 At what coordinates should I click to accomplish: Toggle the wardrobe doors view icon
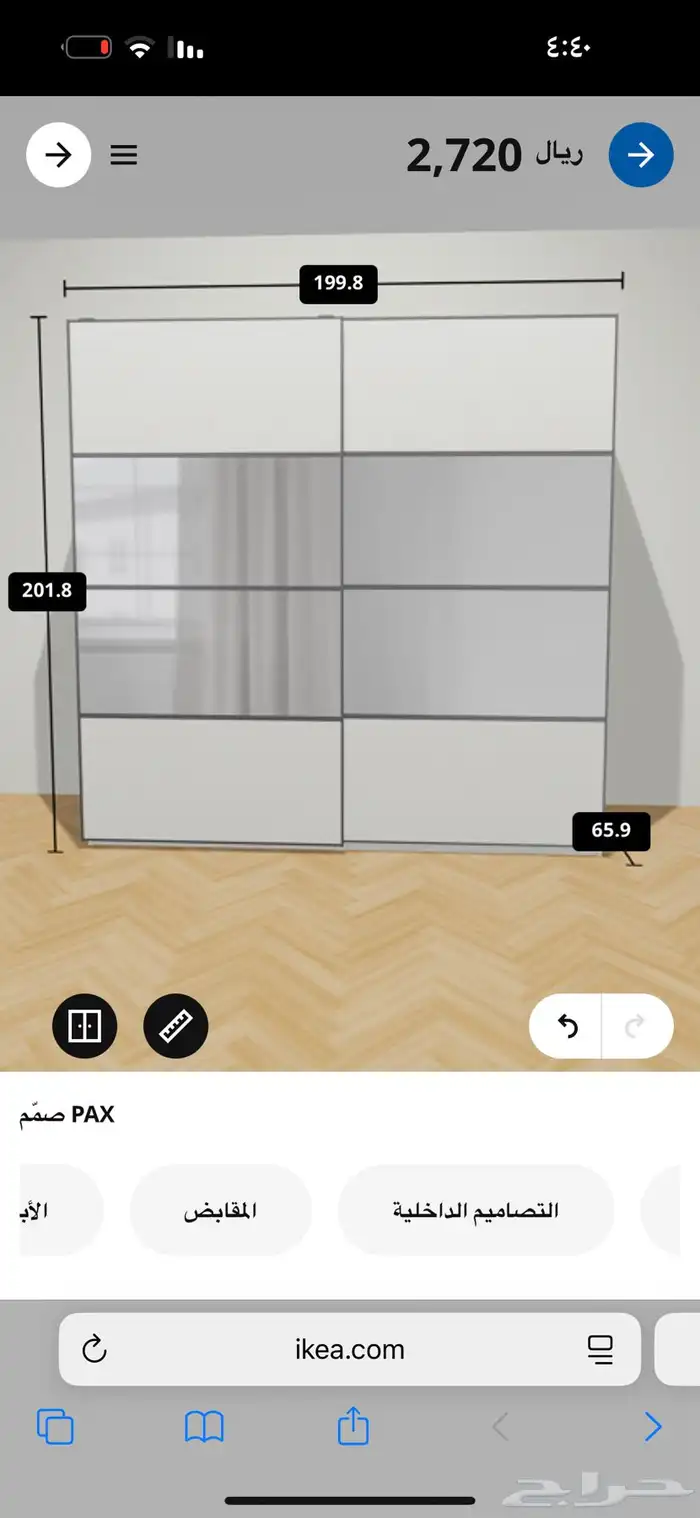[x=85, y=1026]
